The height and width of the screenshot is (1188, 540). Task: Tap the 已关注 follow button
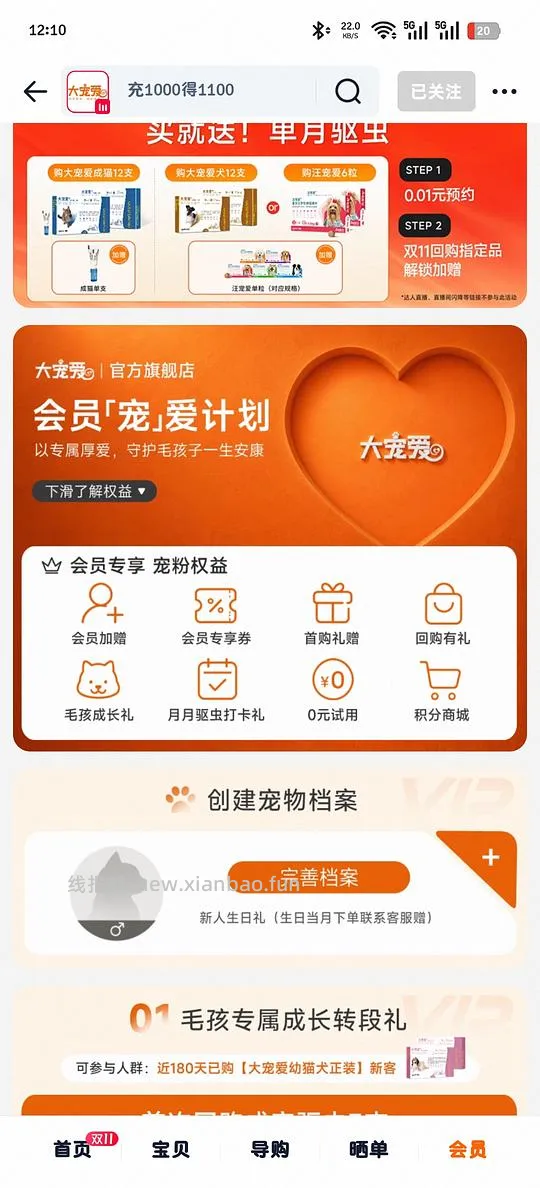[x=436, y=92]
